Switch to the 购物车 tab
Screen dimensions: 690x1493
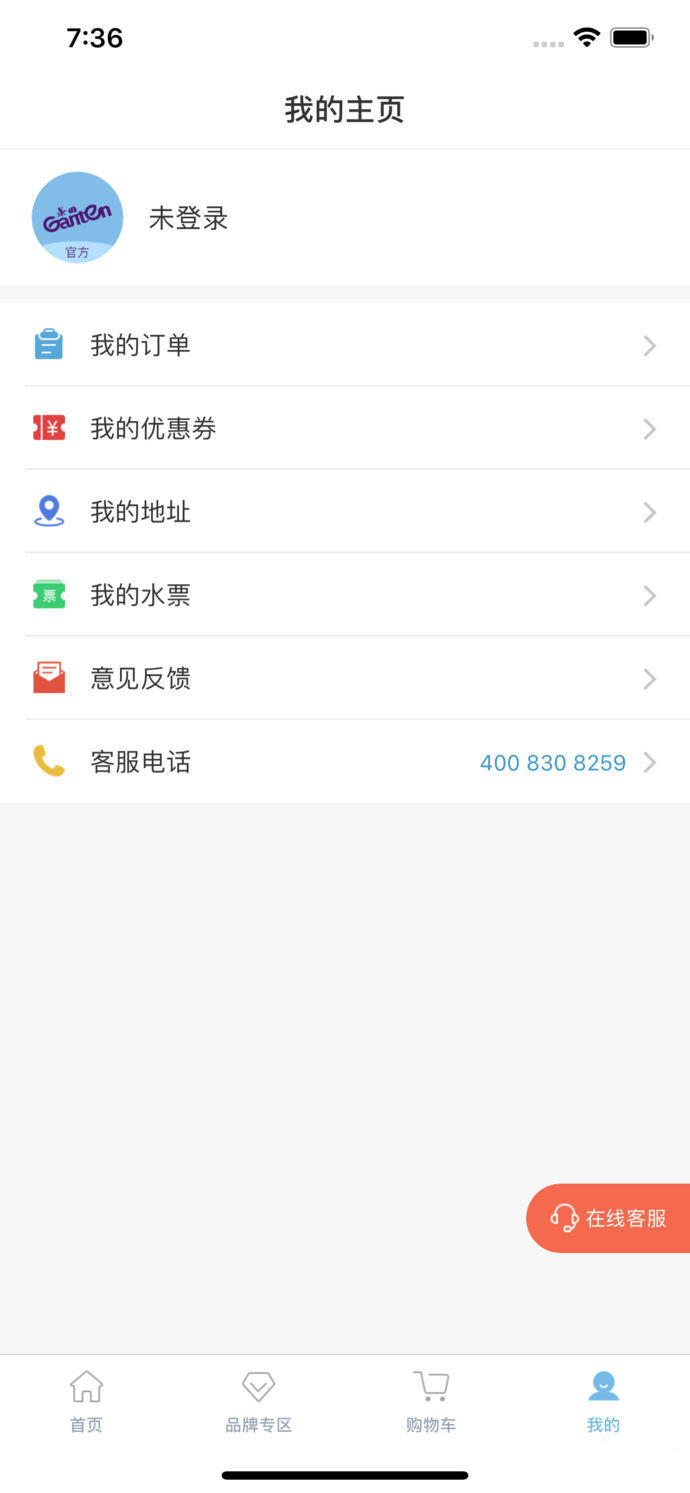point(431,1402)
